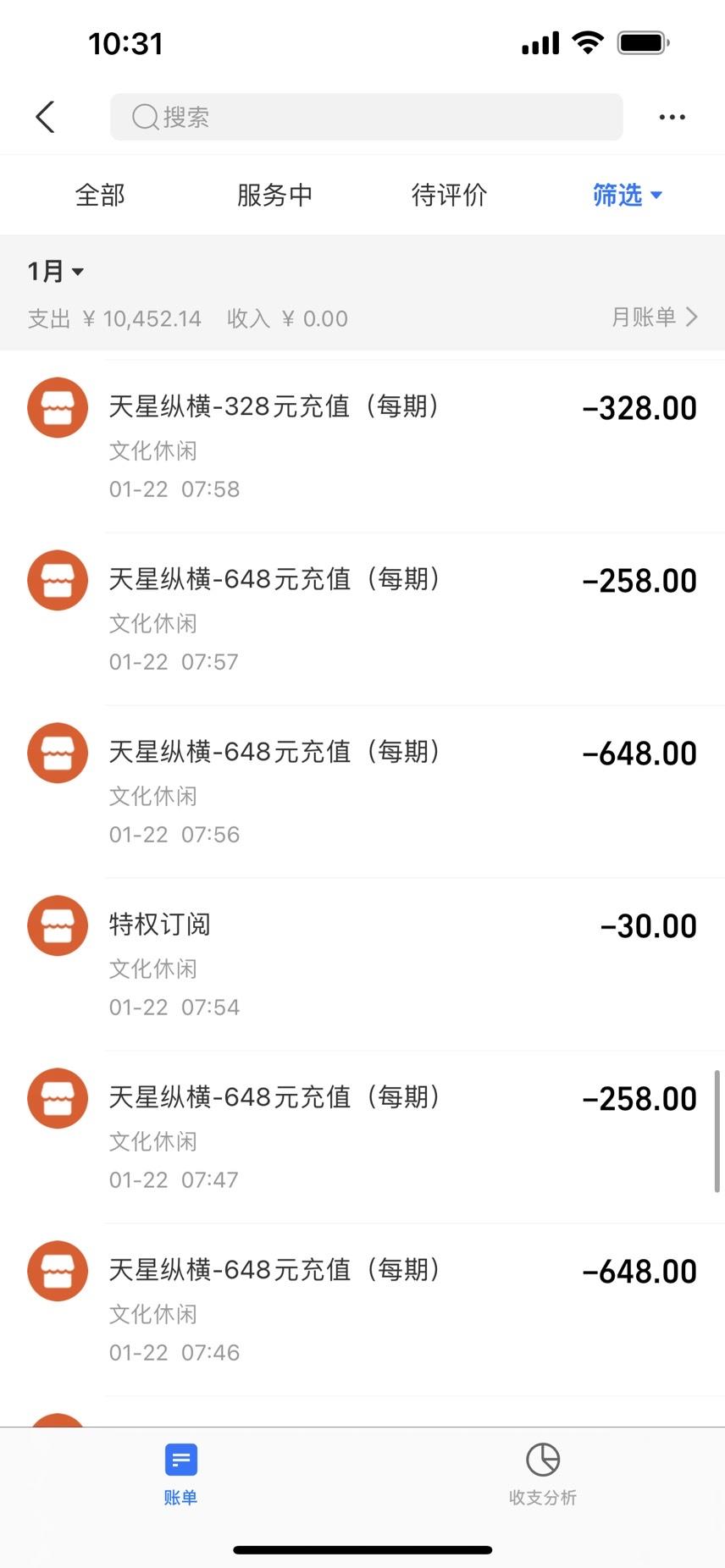Viewport: 725px width, 1568px height.
Task: Open the -648.00 transaction at 07:46
Action: pyautogui.click(x=362, y=1310)
